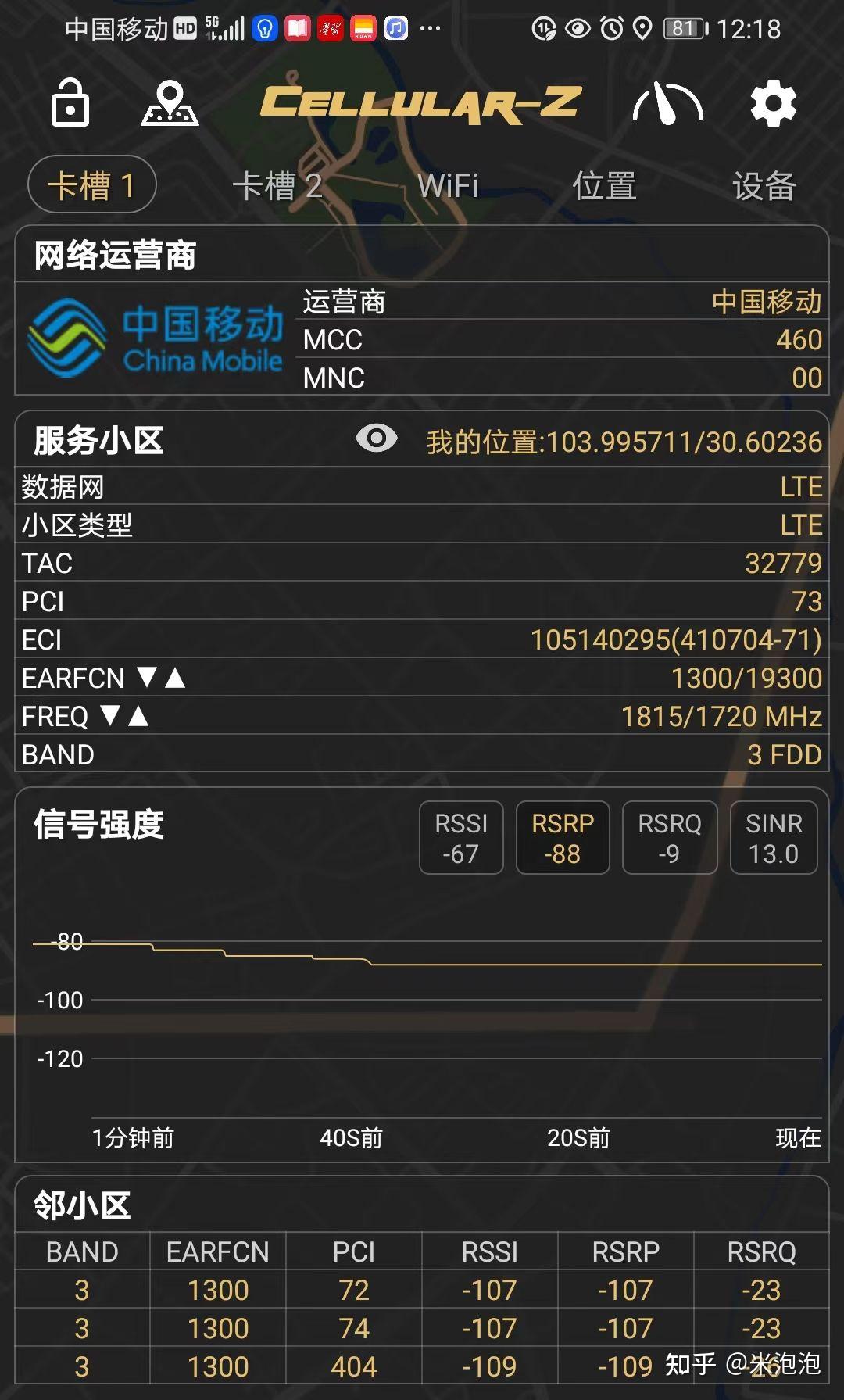Open the settings gear
Screen dimensions: 844x1400
(773, 103)
